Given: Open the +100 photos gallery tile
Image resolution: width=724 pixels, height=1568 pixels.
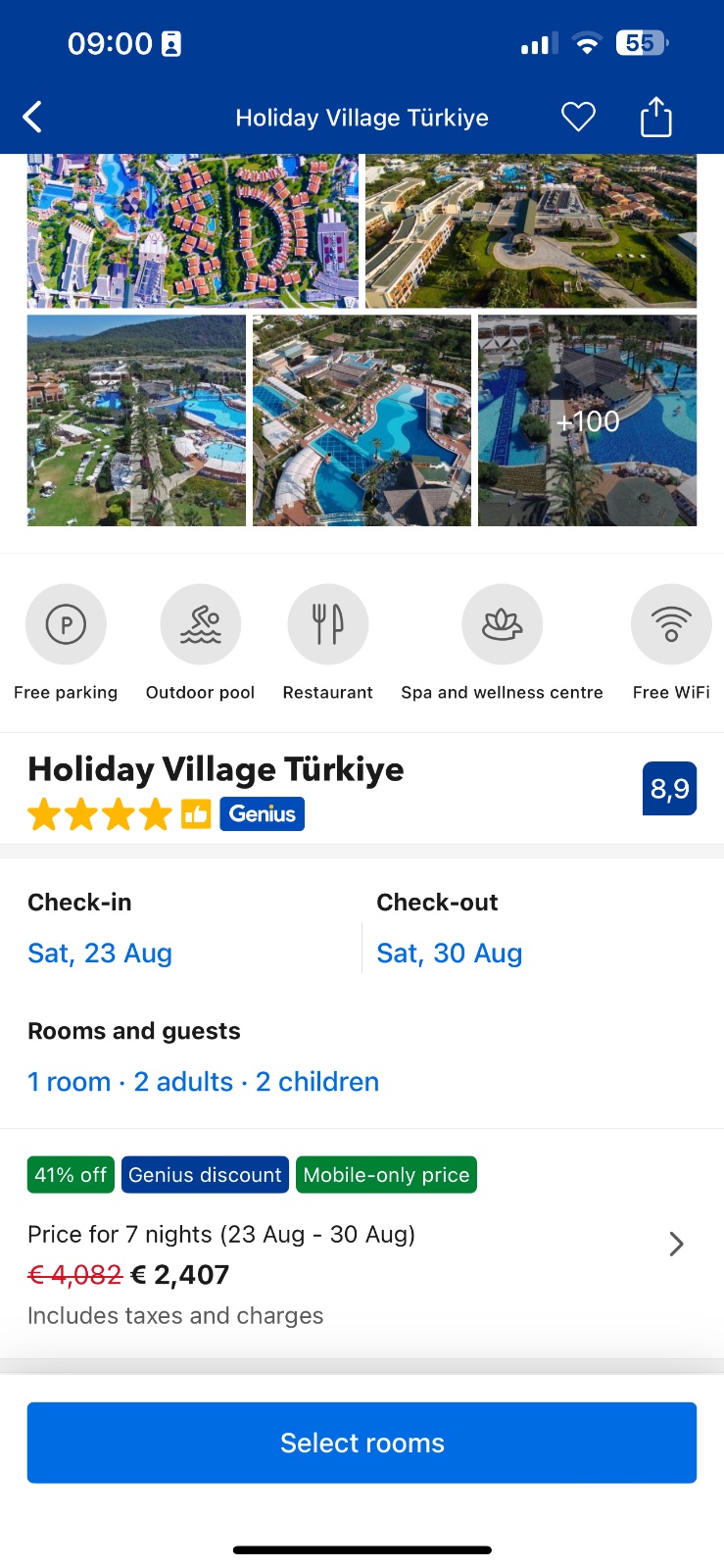Looking at the screenshot, I should coord(587,420).
